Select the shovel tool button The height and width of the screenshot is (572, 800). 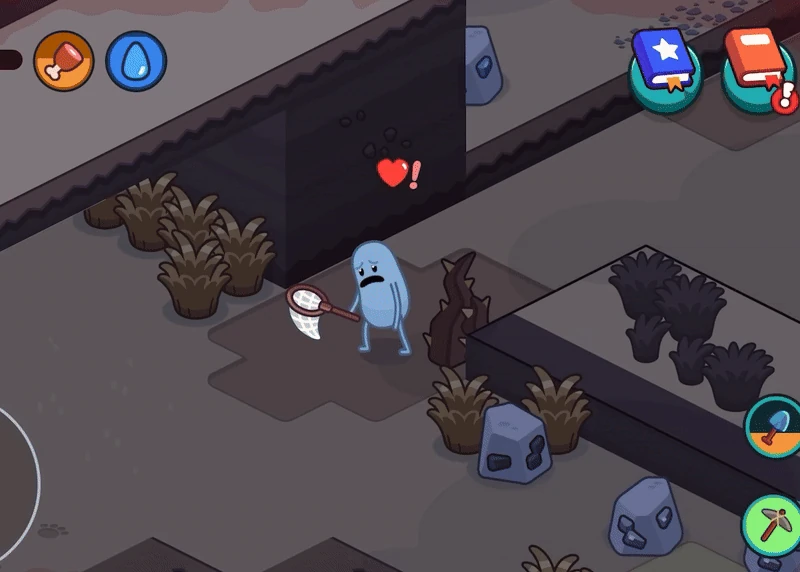pyautogui.click(x=773, y=427)
